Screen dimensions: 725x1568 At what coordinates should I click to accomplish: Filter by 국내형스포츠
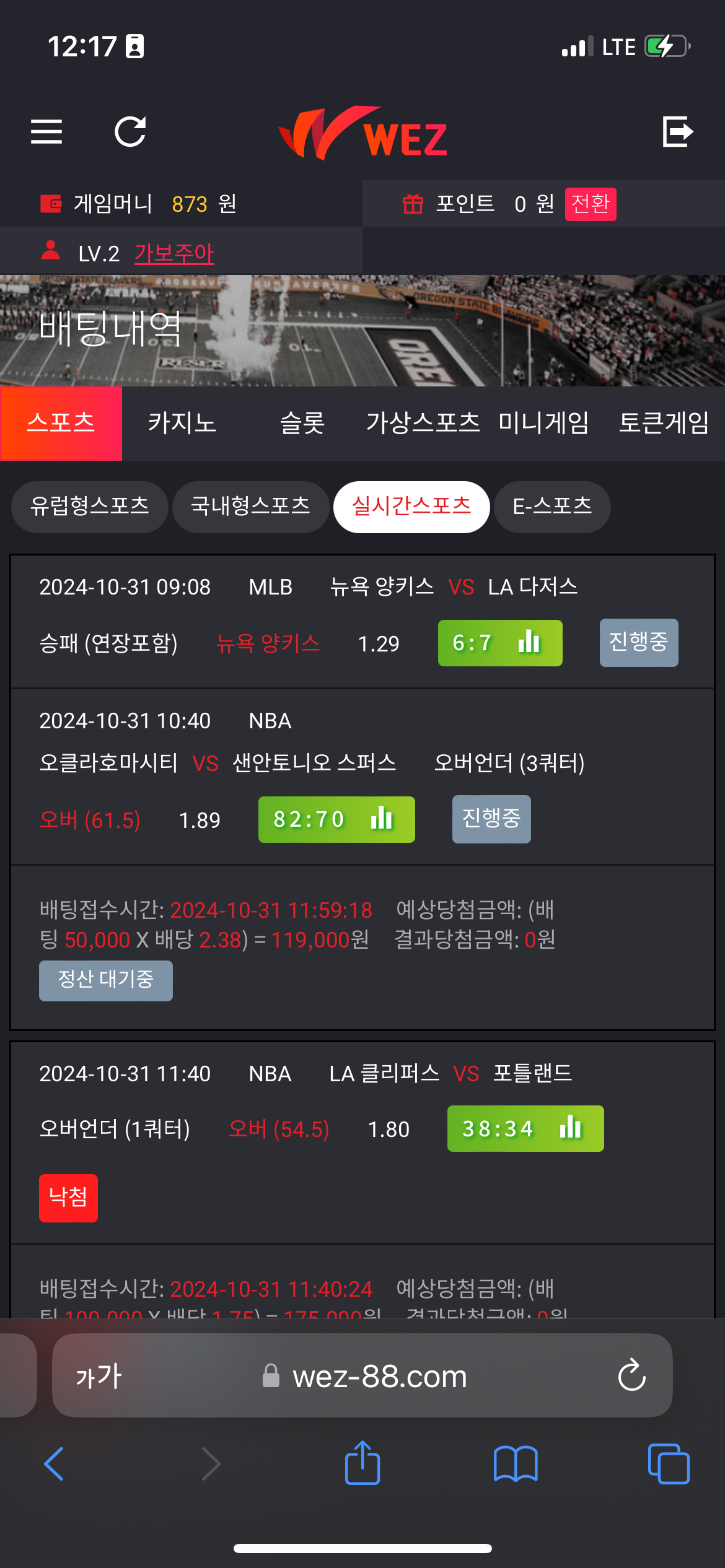[250, 507]
